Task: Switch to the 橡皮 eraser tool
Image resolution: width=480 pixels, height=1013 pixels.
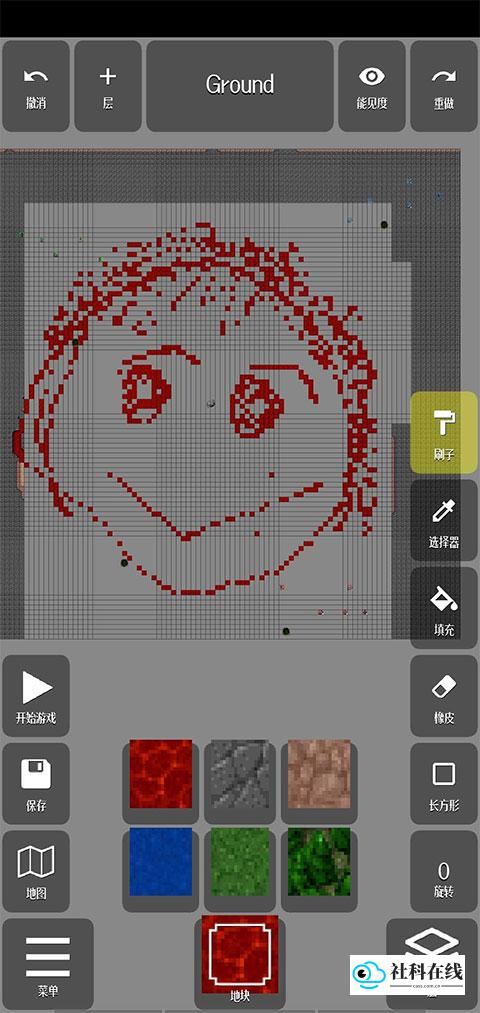Action: coord(444,696)
